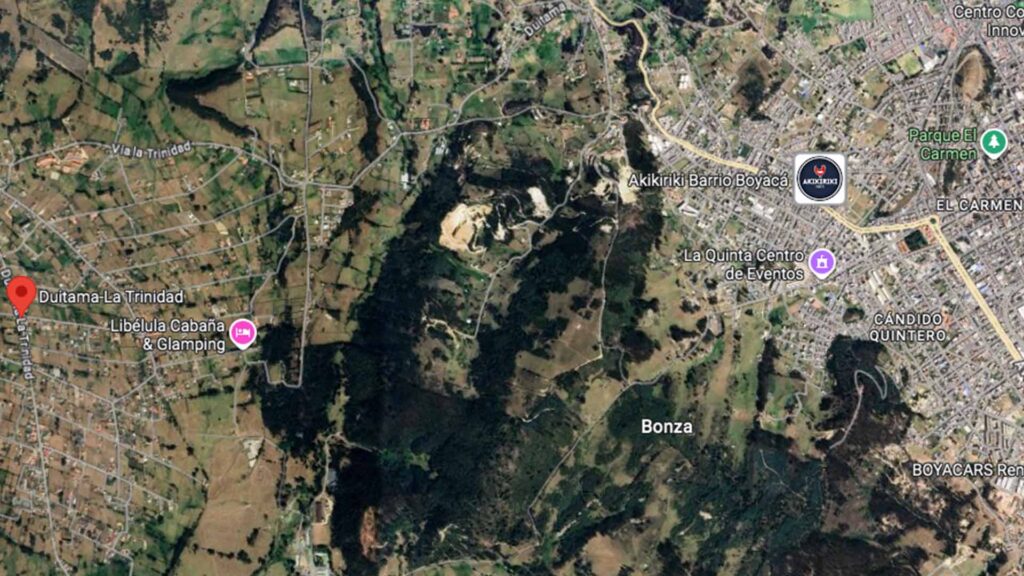This screenshot has height=576, width=1024.
Task: Open the Libélula Cabaña & Glamping marker
Action: coord(243,333)
